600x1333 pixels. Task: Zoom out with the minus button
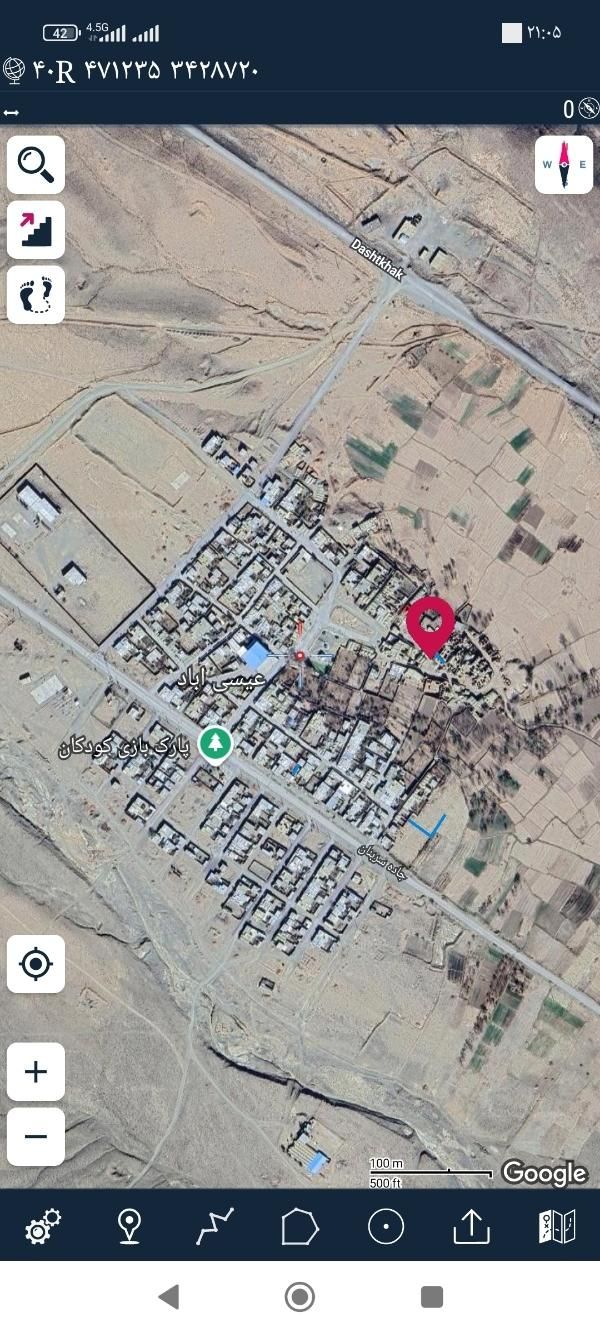[36, 1137]
